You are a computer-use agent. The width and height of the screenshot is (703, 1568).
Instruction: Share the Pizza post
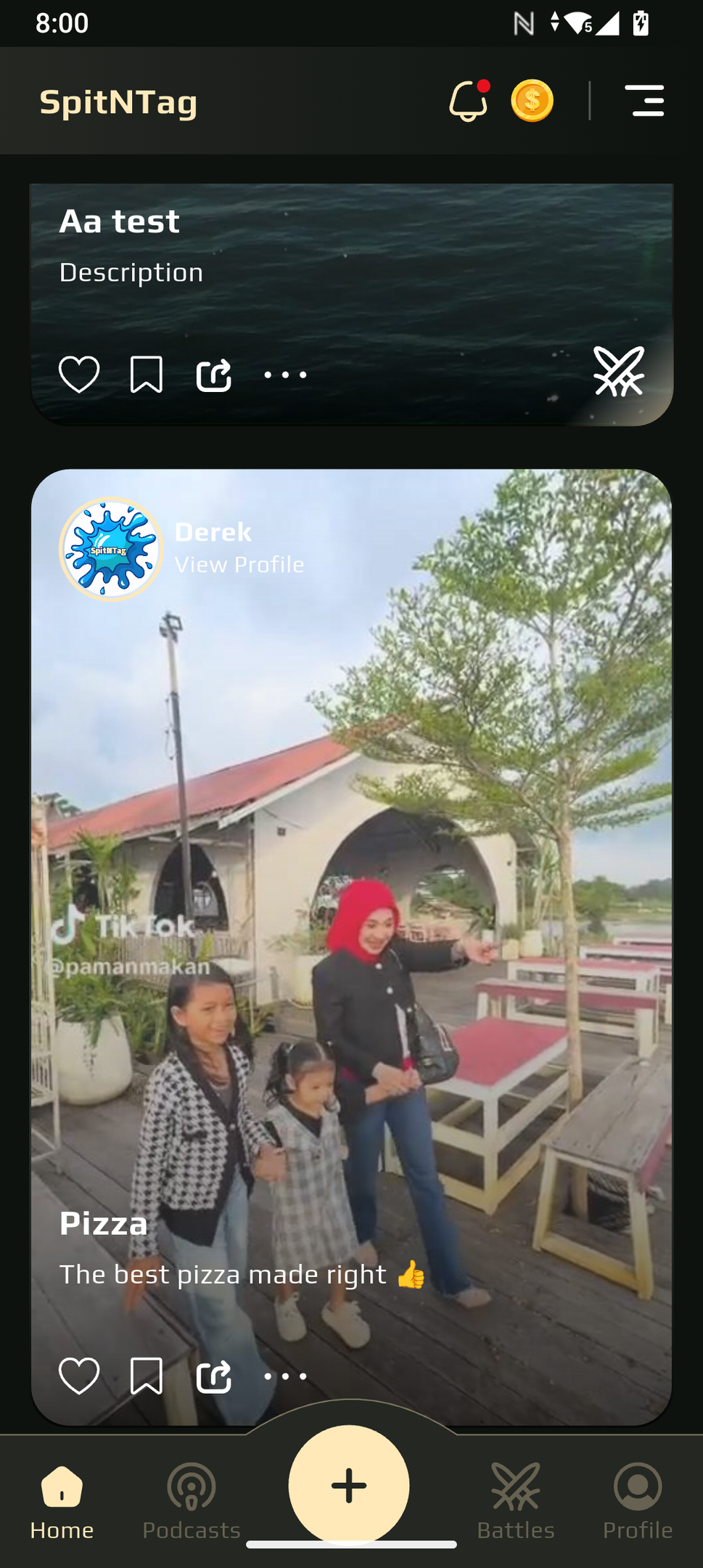click(214, 1376)
